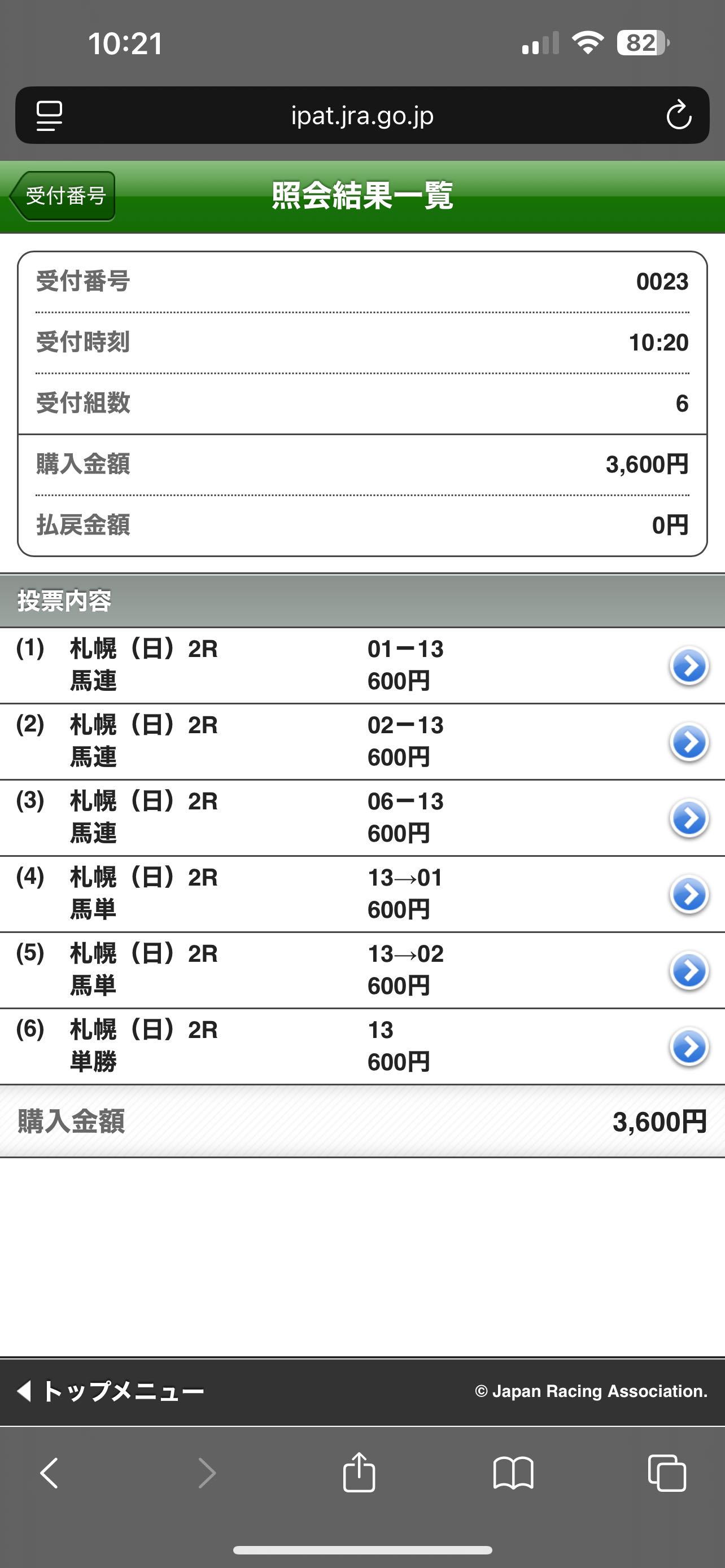Image resolution: width=725 pixels, height=1568 pixels.
Task: Reload the page in the address bar
Action: tap(678, 116)
